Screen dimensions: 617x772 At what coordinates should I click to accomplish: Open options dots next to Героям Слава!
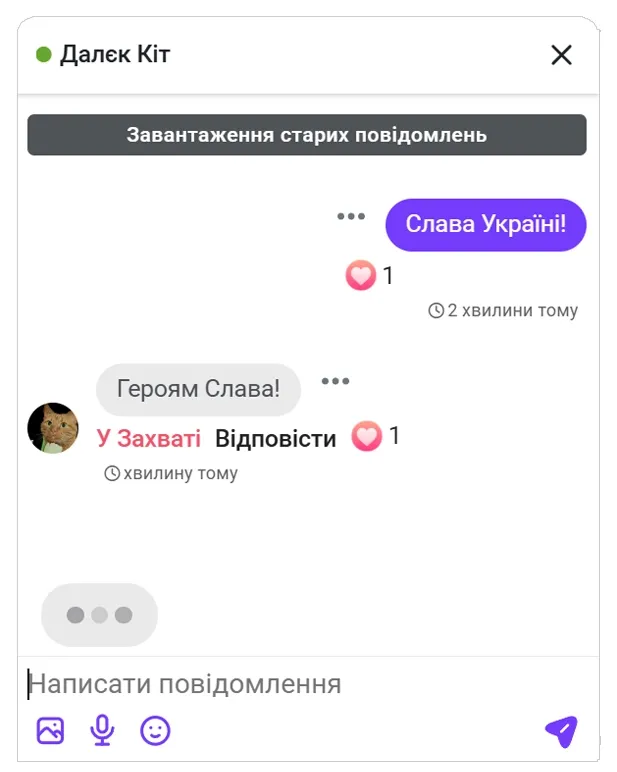[x=335, y=381]
